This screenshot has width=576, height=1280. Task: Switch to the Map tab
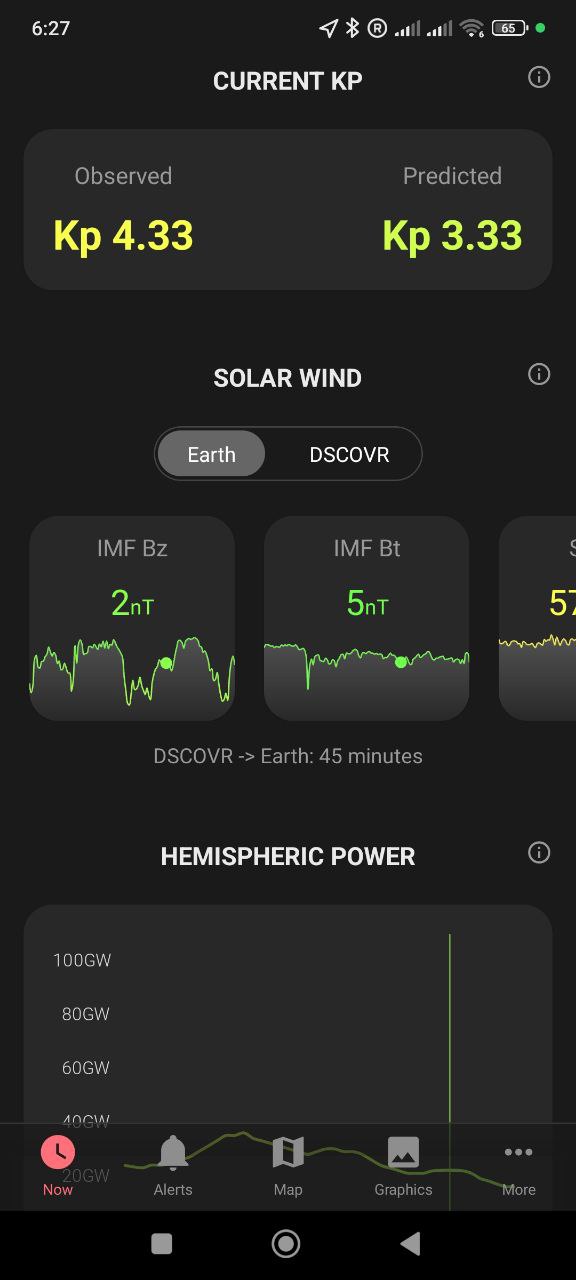tap(288, 1166)
